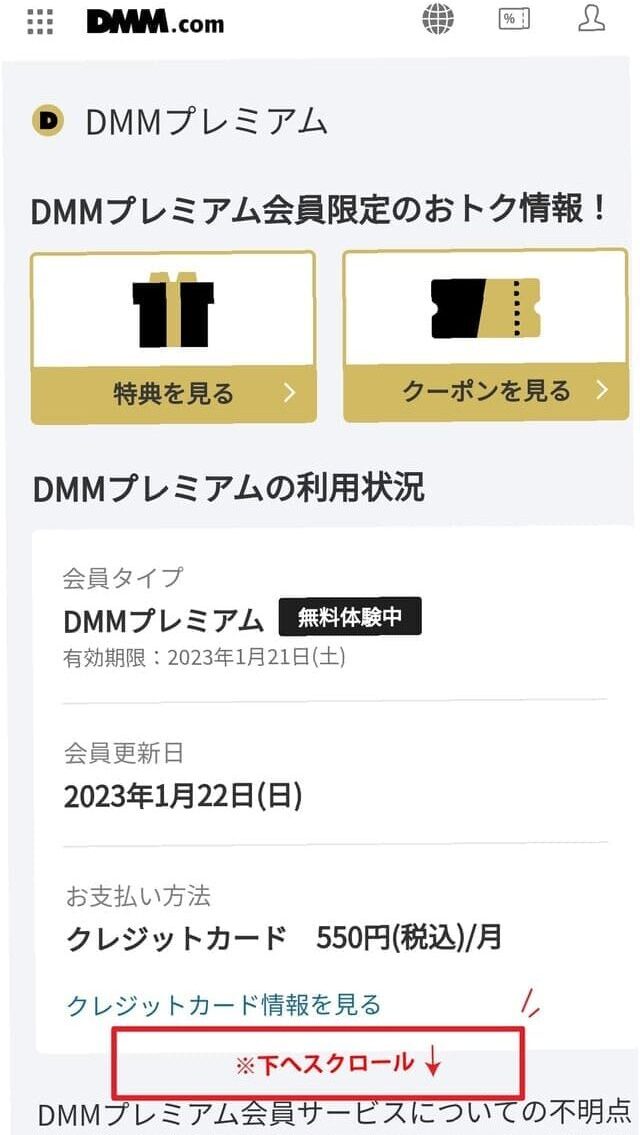This screenshot has height=1135, width=640.
Task: Open the coupon percent icon
Action: click(514, 18)
